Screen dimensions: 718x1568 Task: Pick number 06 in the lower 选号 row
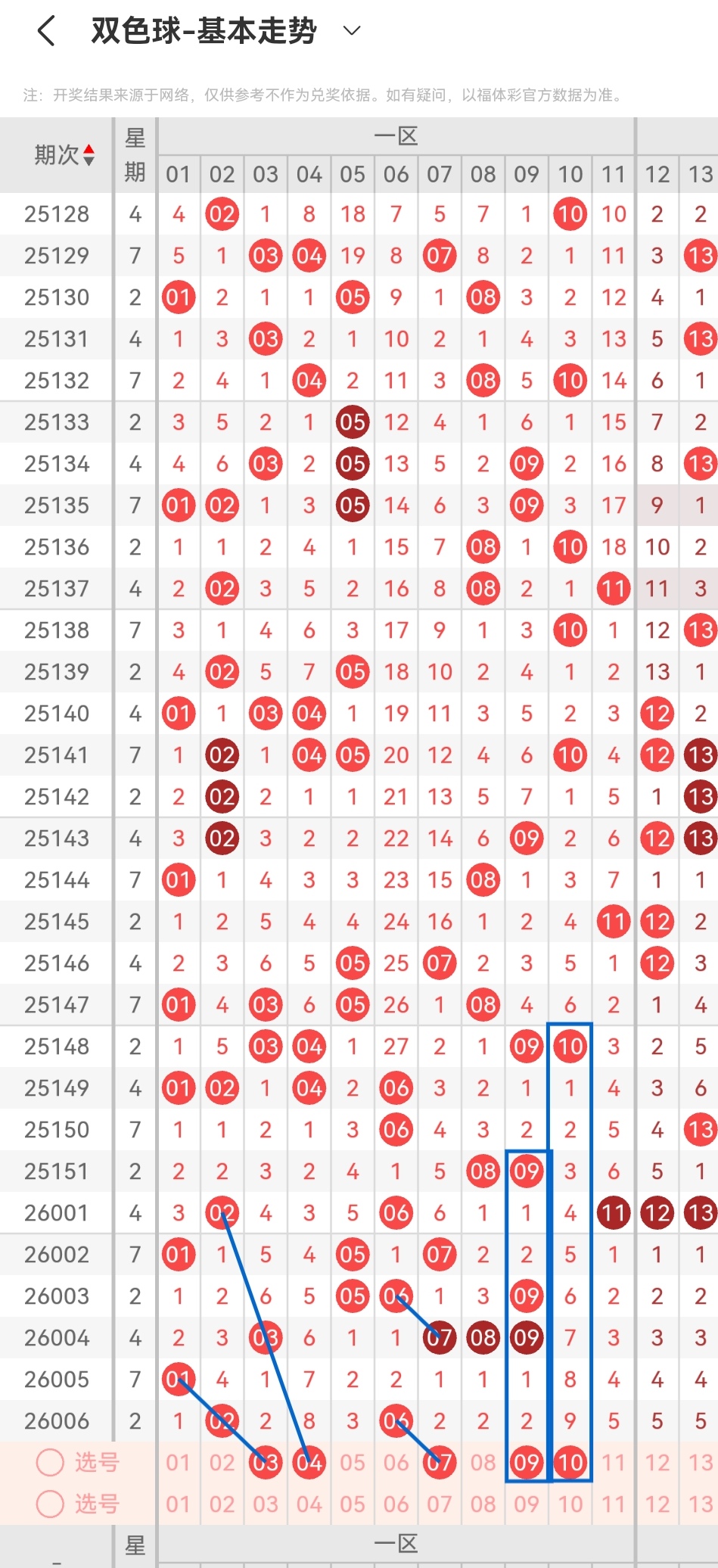(396, 1504)
